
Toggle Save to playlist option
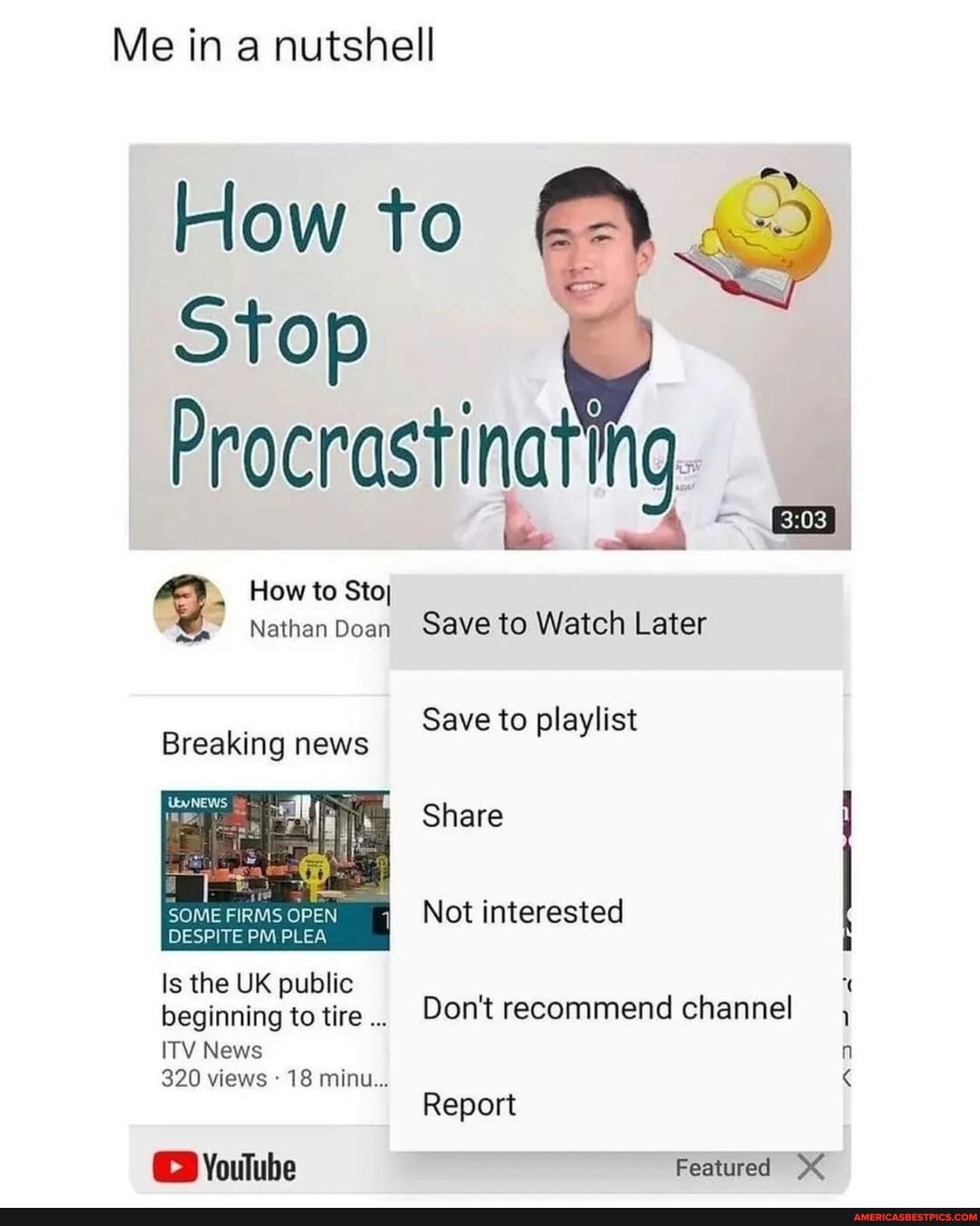[529, 720]
